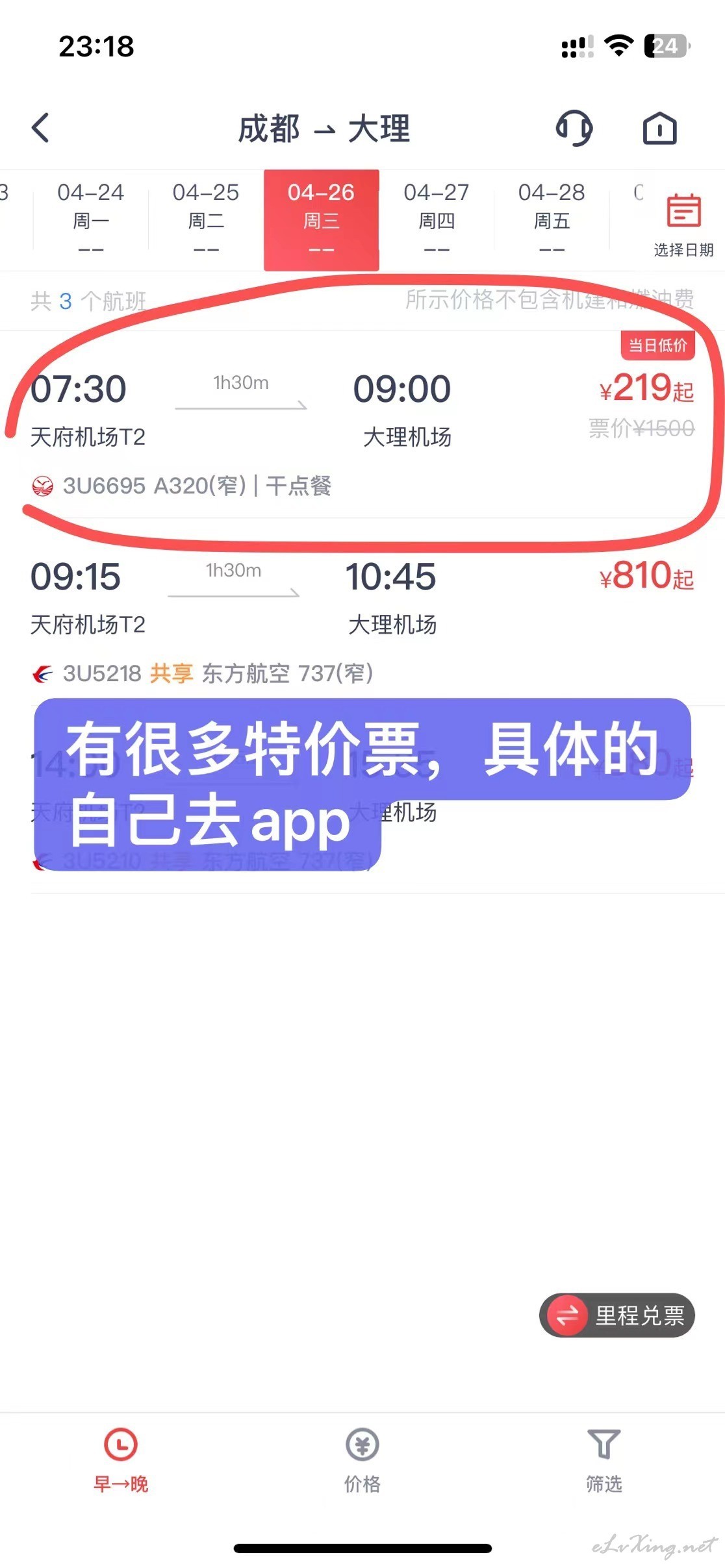Open the 07:30 flight 3U6695
The width and height of the screenshot is (725, 1568).
(363, 425)
